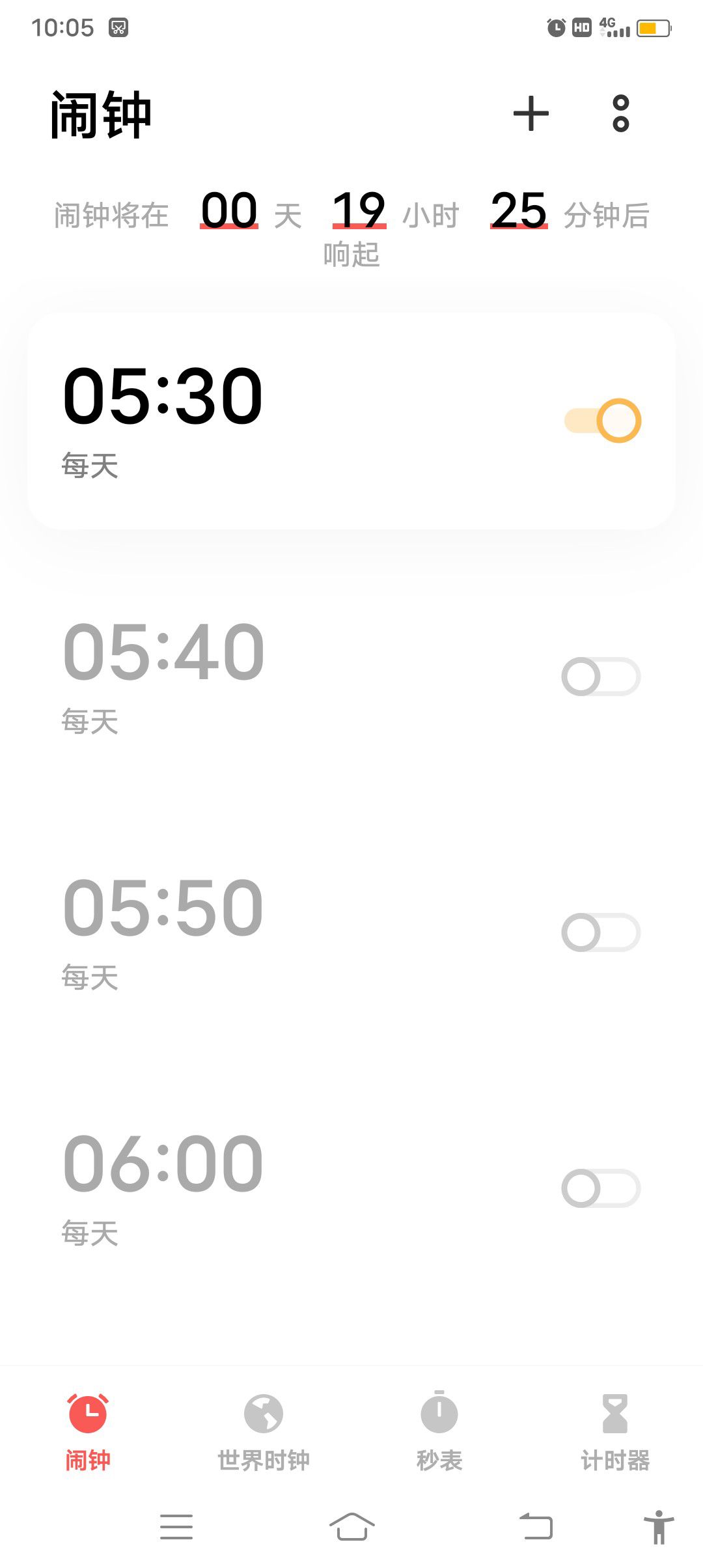
Task: Tap the system back button
Action: pos(536,1526)
